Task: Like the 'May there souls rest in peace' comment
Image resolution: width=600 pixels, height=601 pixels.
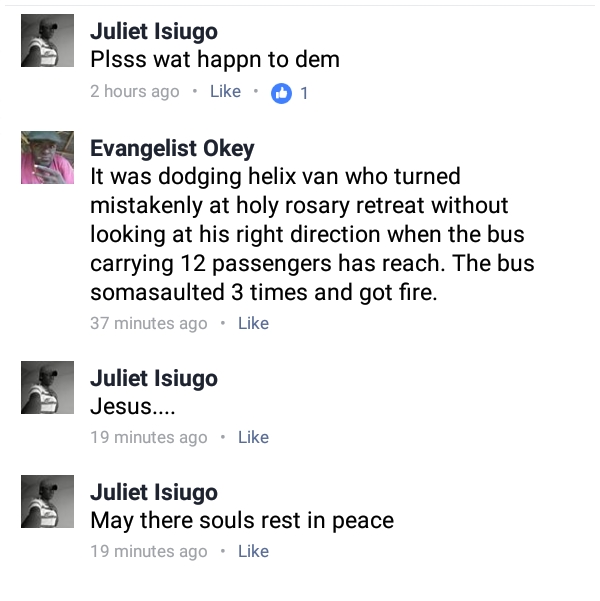Action: pos(253,551)
